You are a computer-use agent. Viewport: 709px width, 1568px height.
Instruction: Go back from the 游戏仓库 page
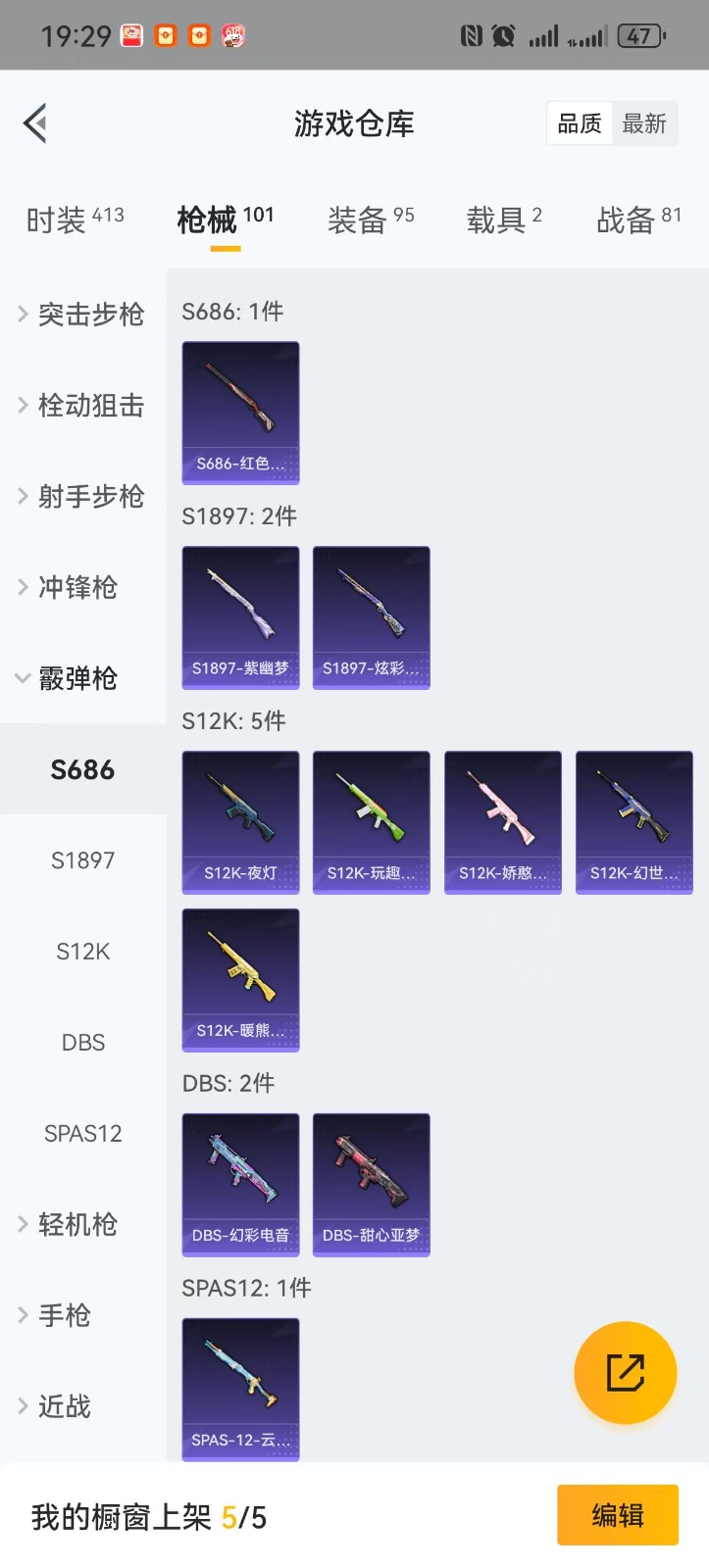[36, 123]
